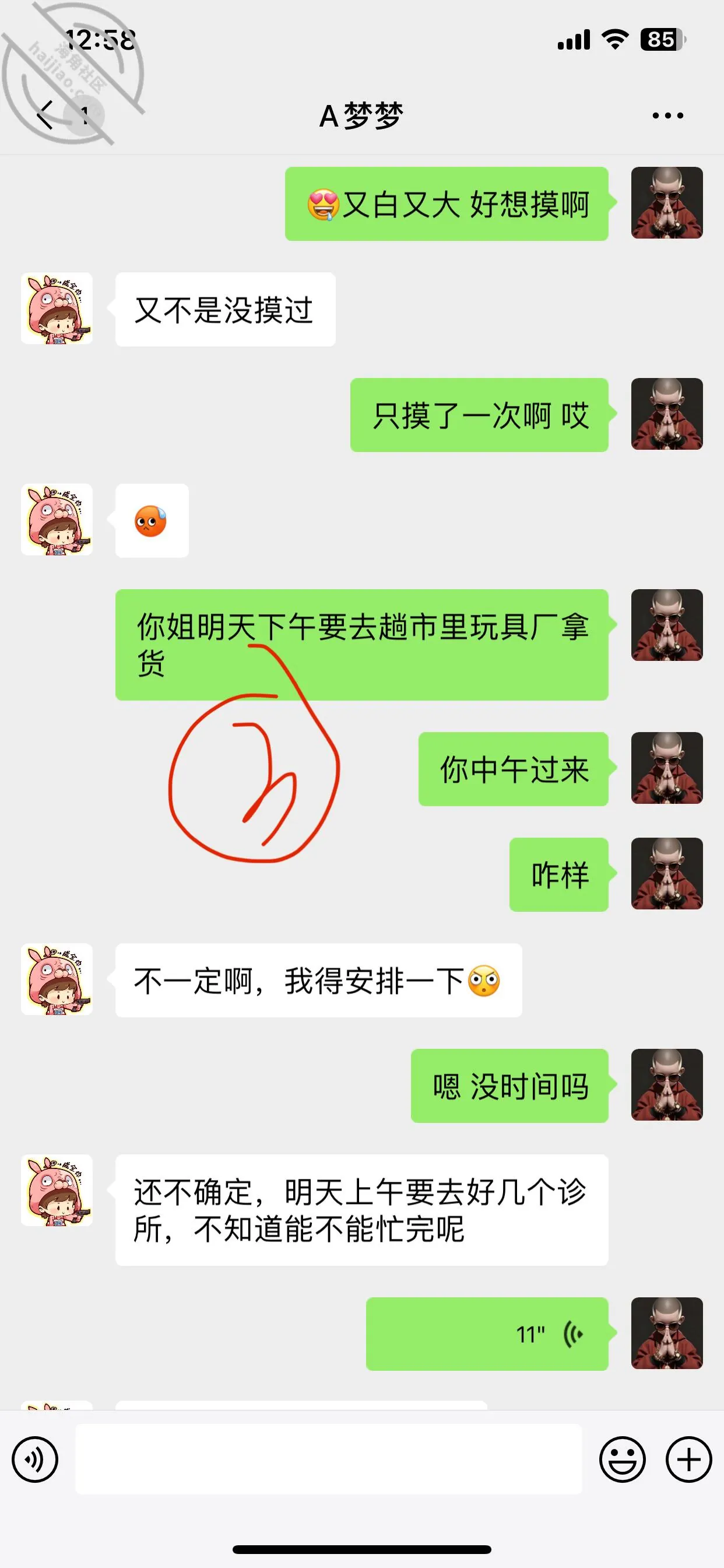Open the cartoon avatar beside 又不是没摸过

(x=57, y=308)
